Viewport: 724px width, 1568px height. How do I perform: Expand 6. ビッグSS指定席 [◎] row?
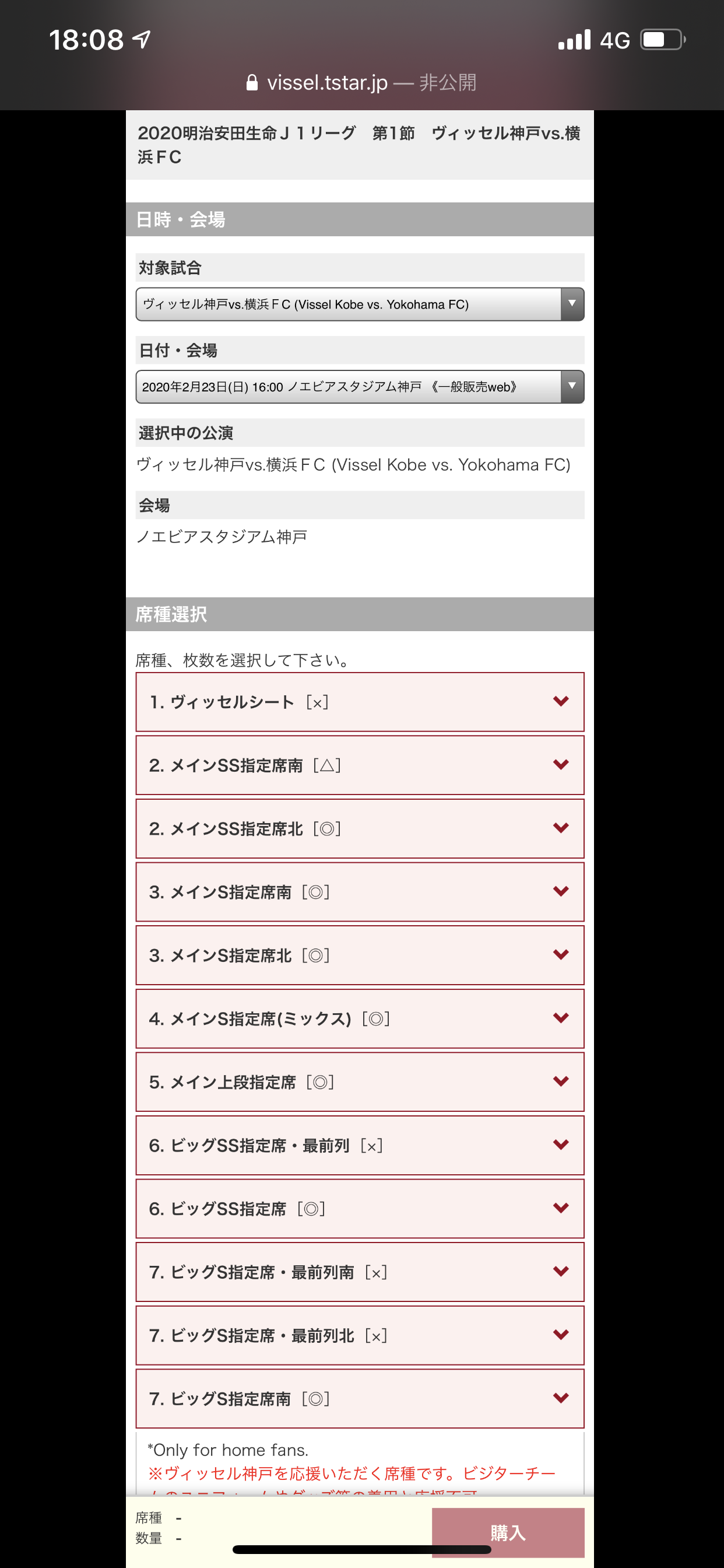pos(360,1208)
